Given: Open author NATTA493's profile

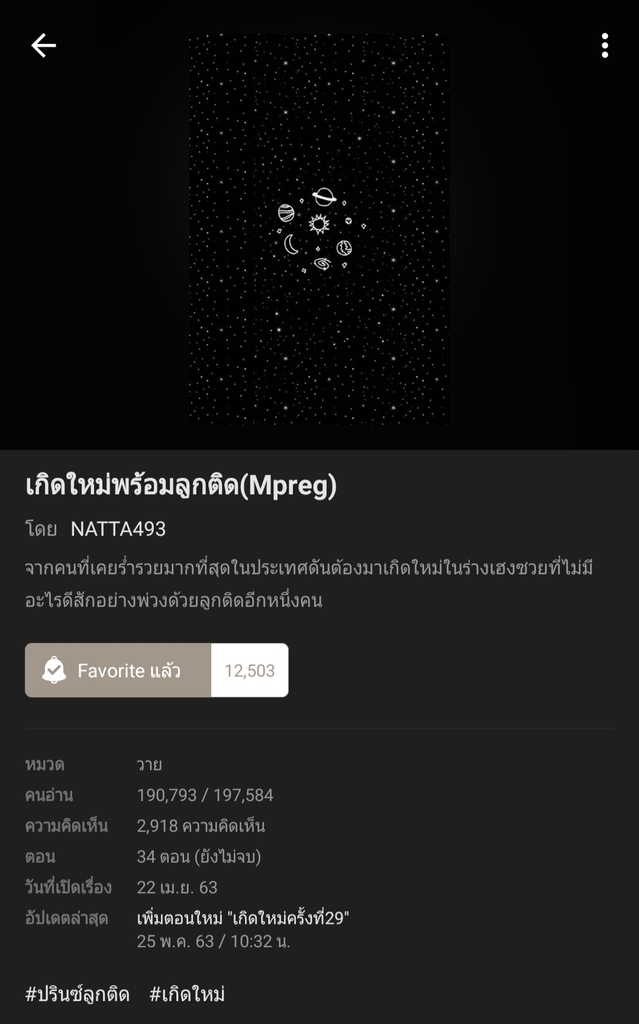Looking at the screenshot, I should [x=118, y=529].
